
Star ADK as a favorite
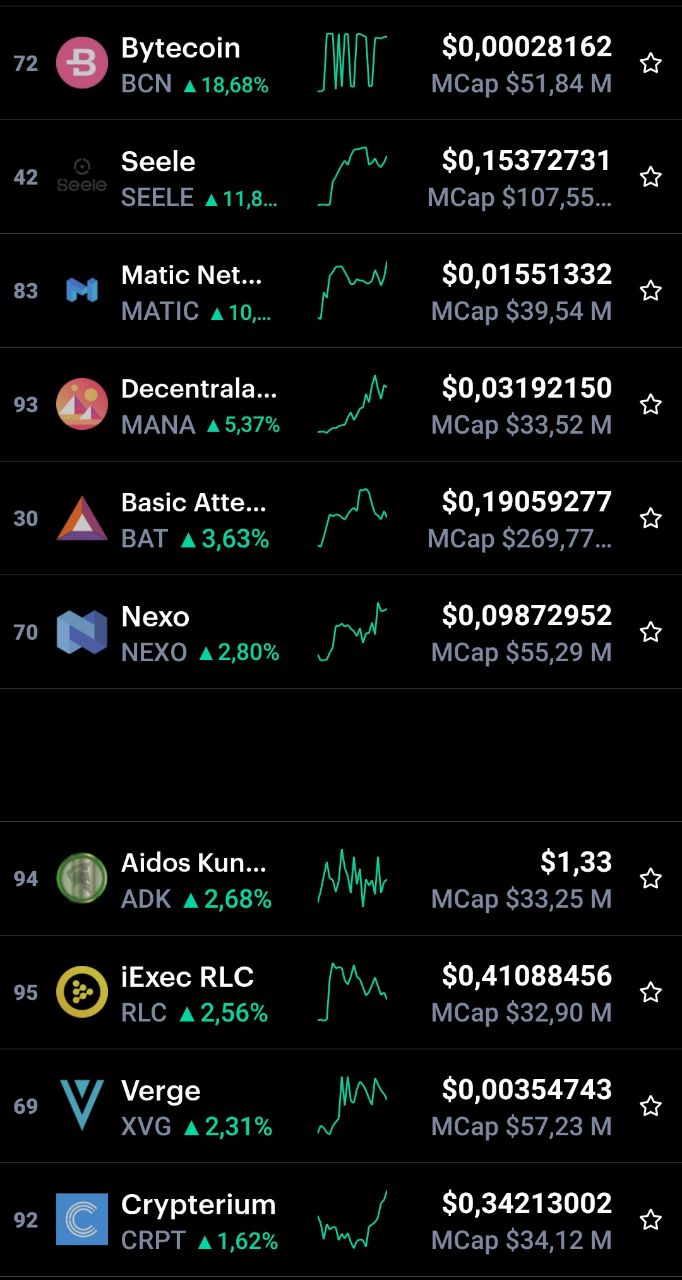tap(651, 878)
